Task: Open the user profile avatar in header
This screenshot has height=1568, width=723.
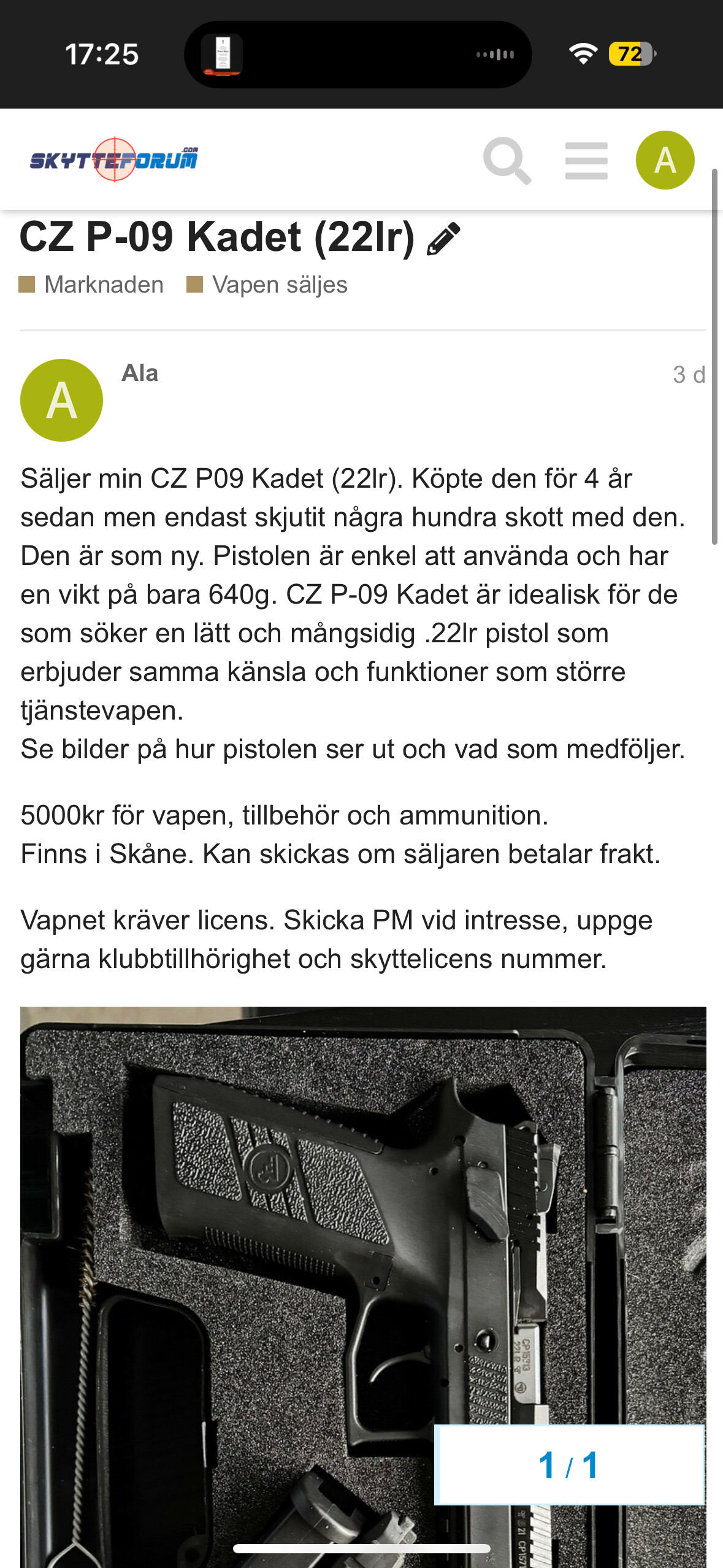Action: pyautogui.click(x=665, y=160)
